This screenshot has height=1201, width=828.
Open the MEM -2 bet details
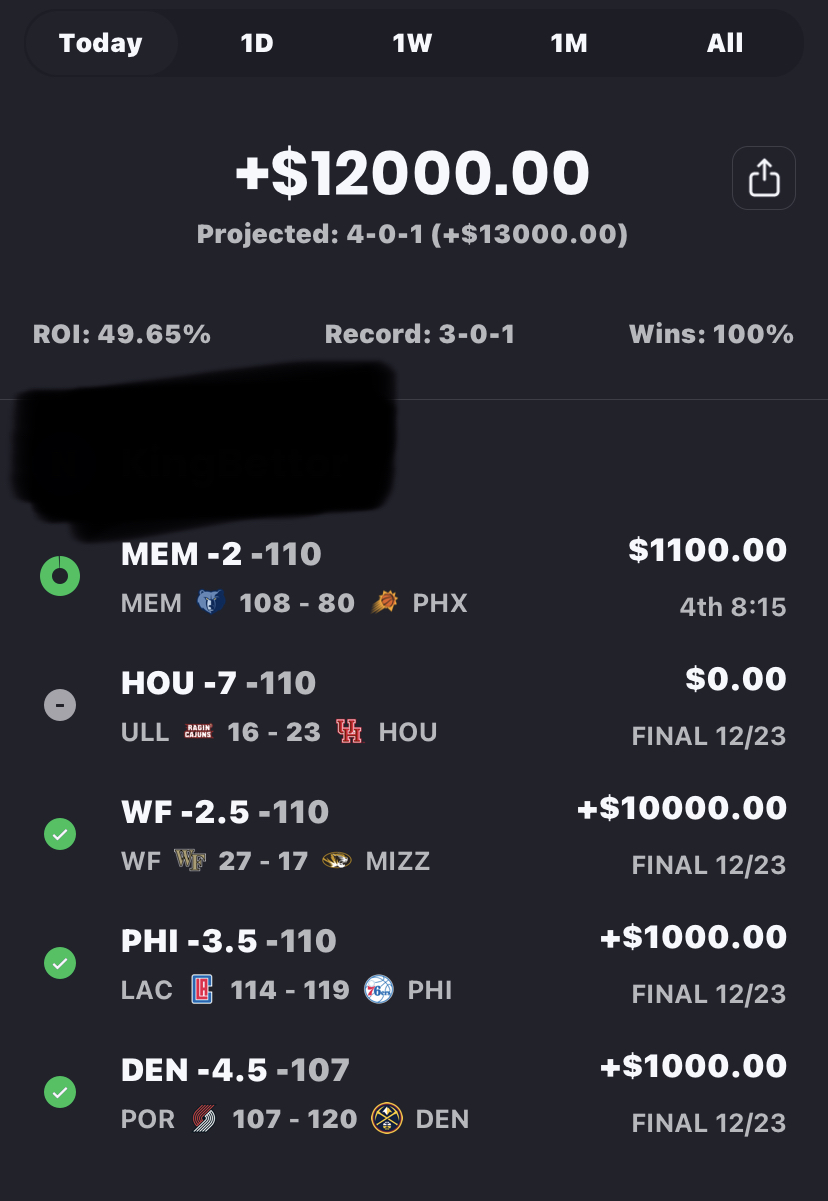414,577
